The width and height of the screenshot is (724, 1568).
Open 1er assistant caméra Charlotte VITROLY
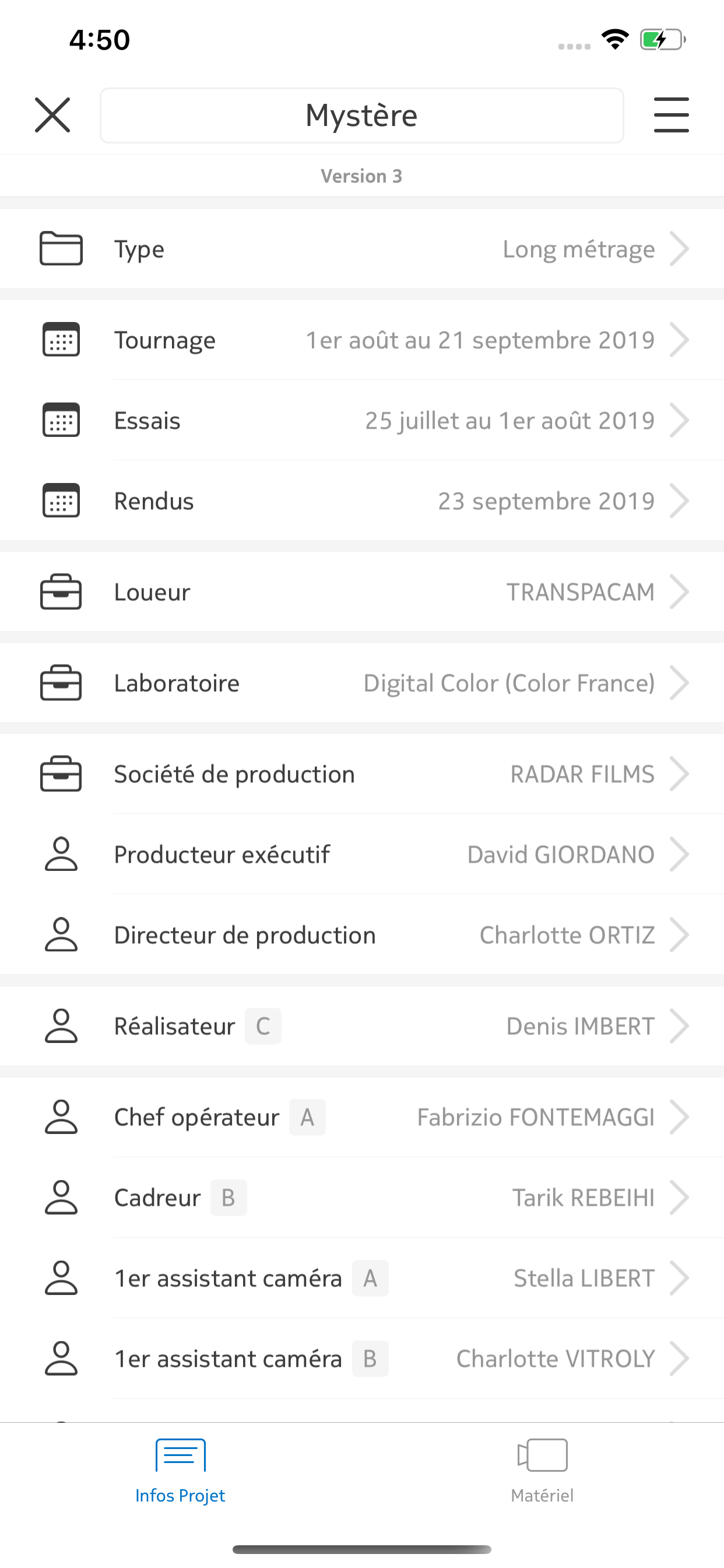coord(362,1359)
